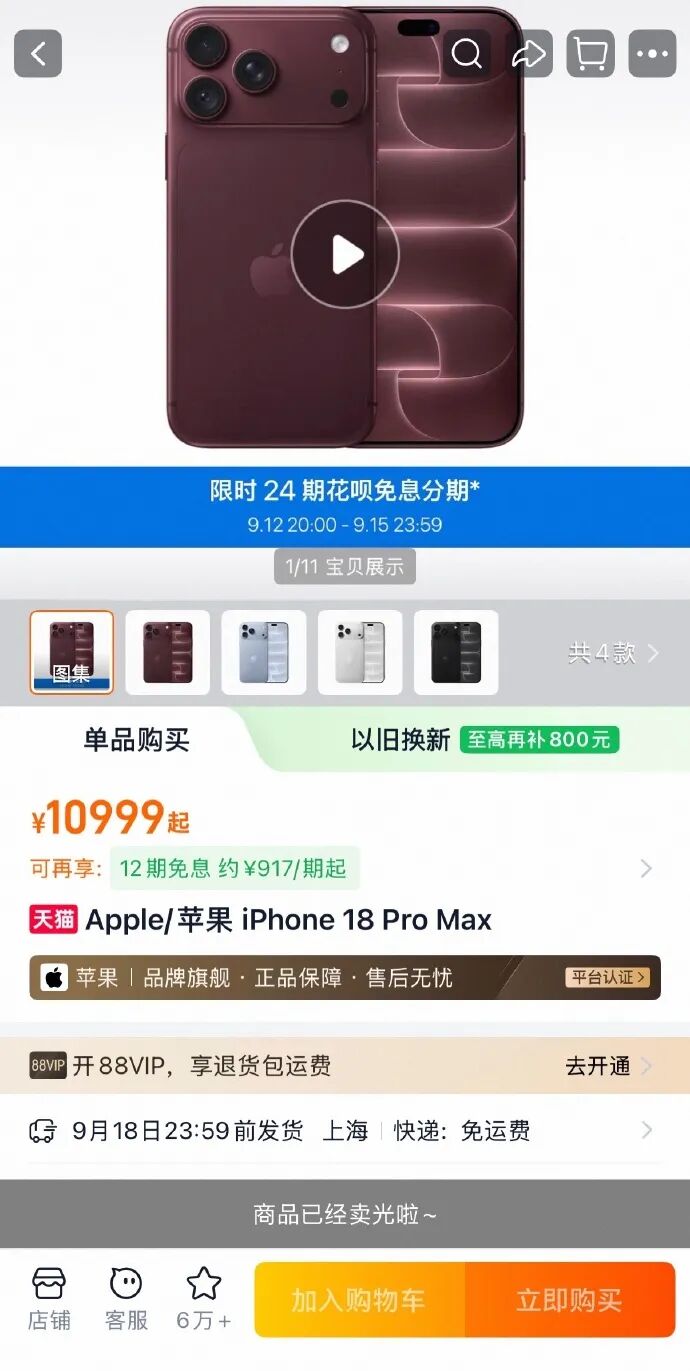
Task: Open the shopping cart icon
Action: (590, 54)
